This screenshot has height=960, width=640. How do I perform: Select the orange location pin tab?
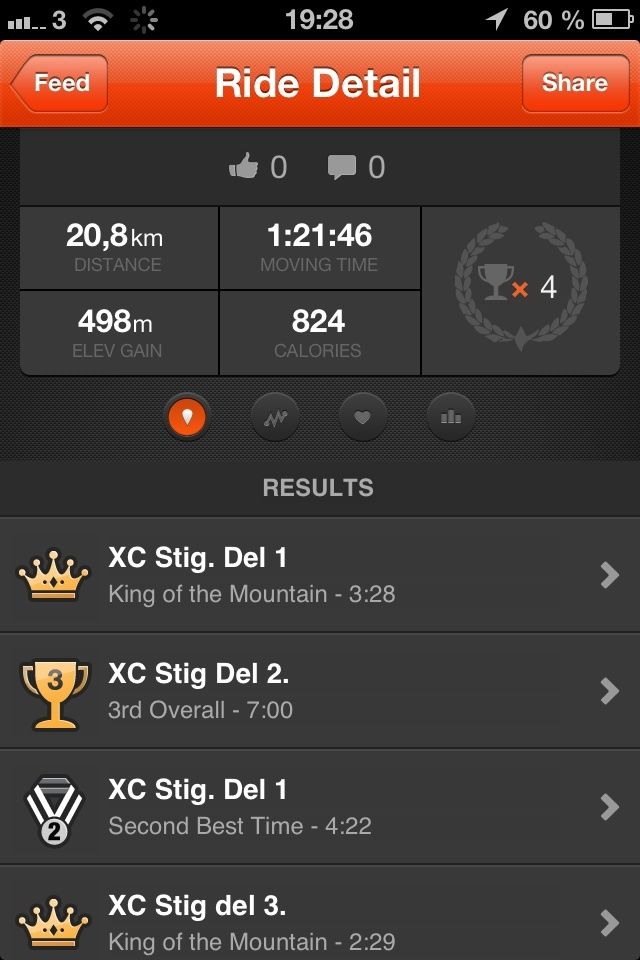[x=187, y=417]
